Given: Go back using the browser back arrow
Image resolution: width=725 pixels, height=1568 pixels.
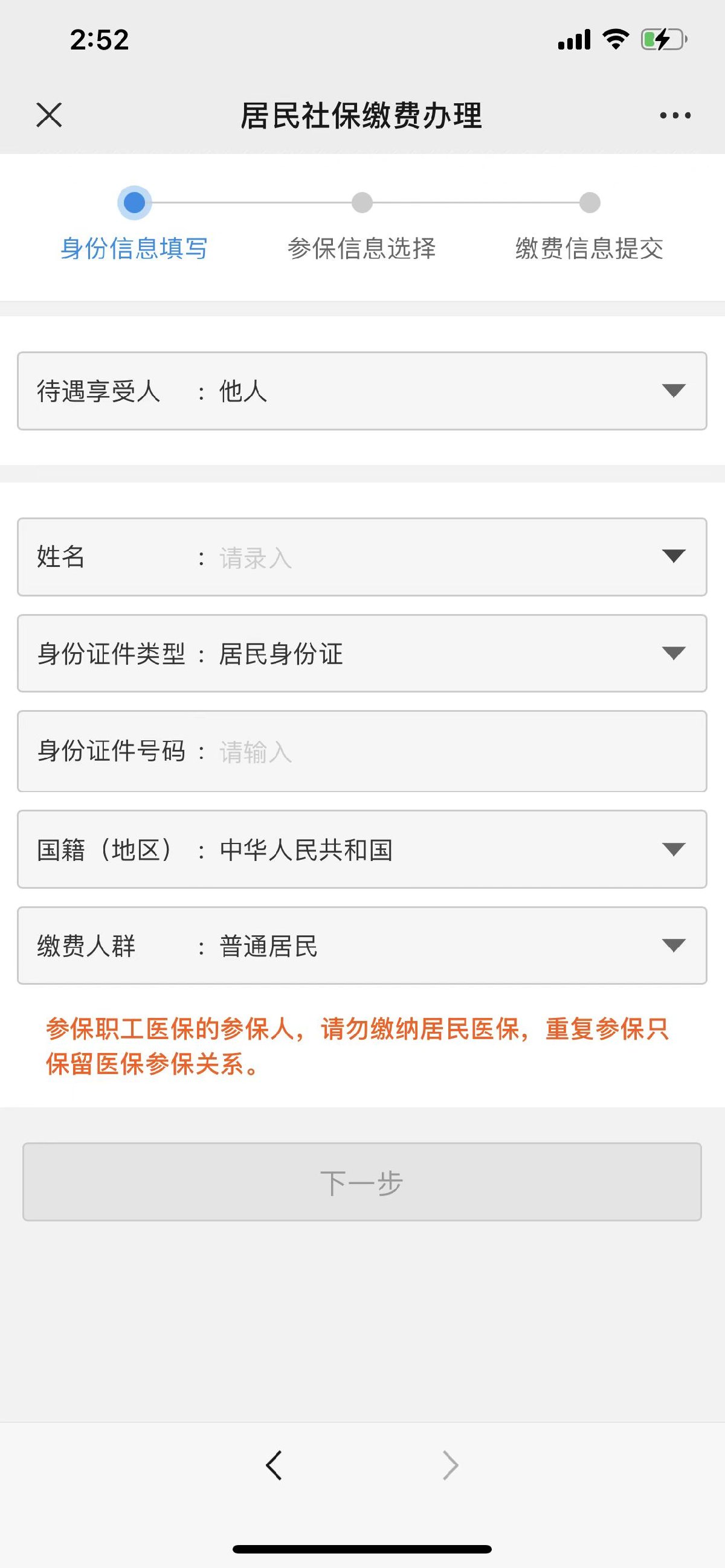Looking at the screenshot, I should point(274,1465).
